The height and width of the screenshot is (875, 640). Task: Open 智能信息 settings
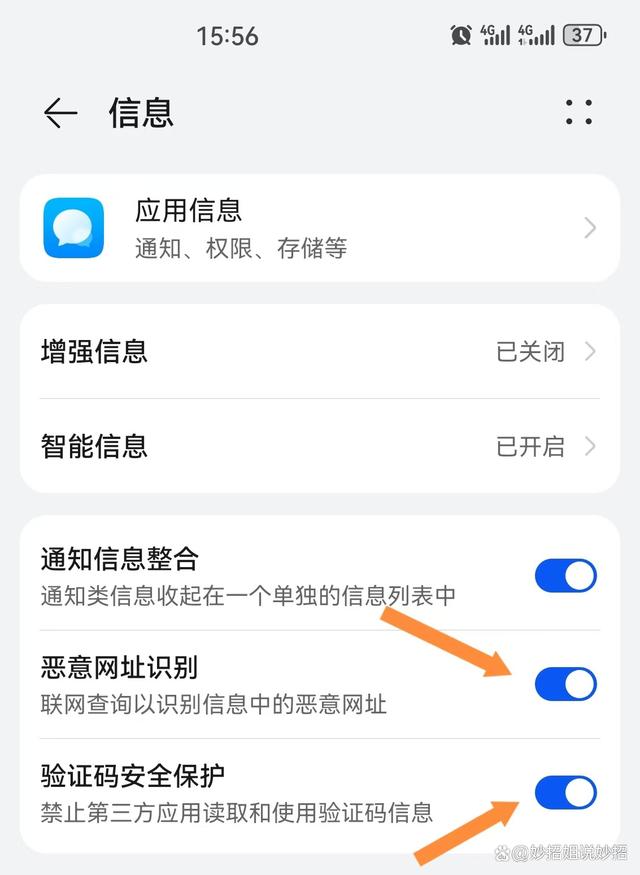coord(320,445)
